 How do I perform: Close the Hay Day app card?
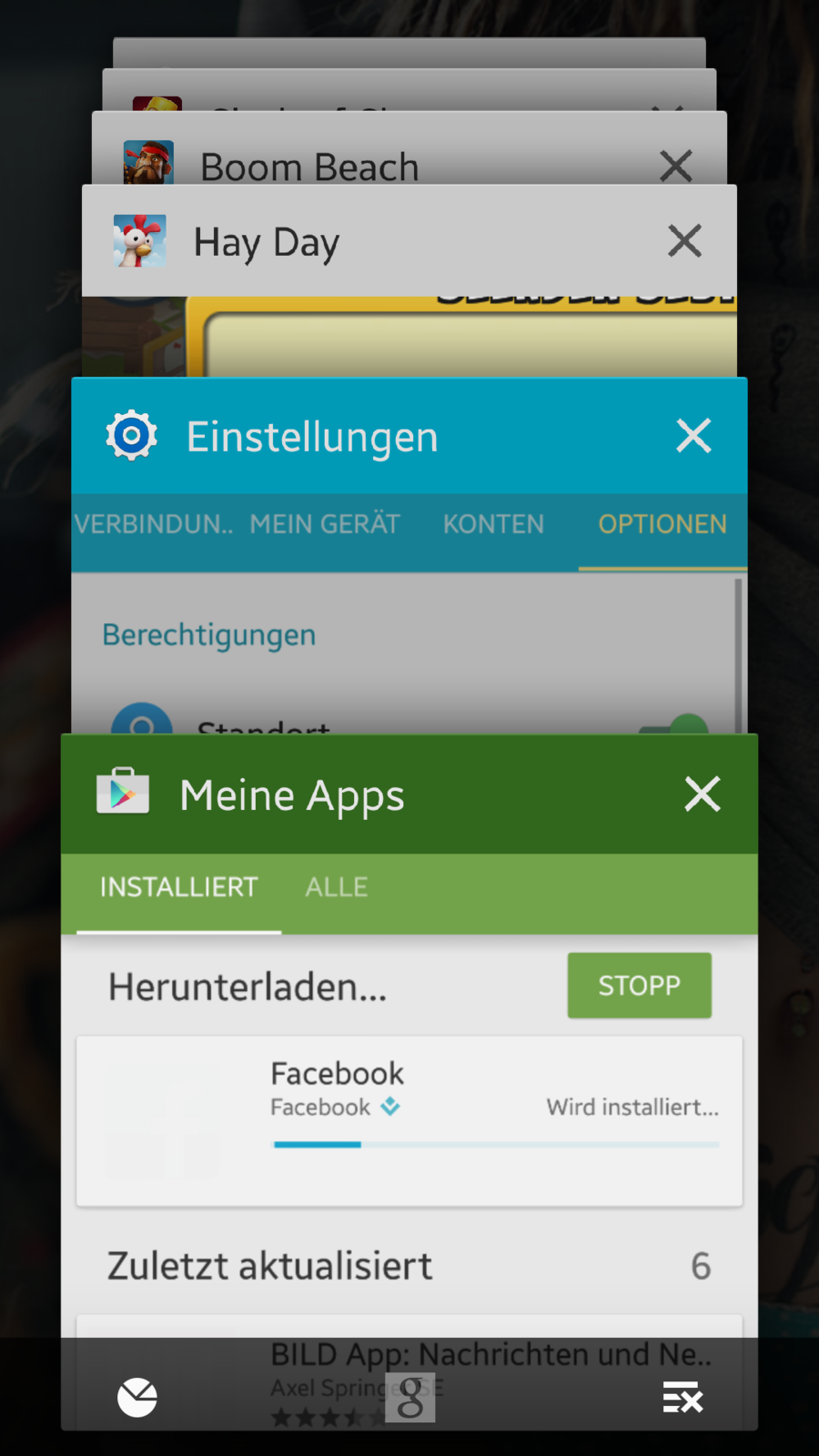(x=684, y=241)
